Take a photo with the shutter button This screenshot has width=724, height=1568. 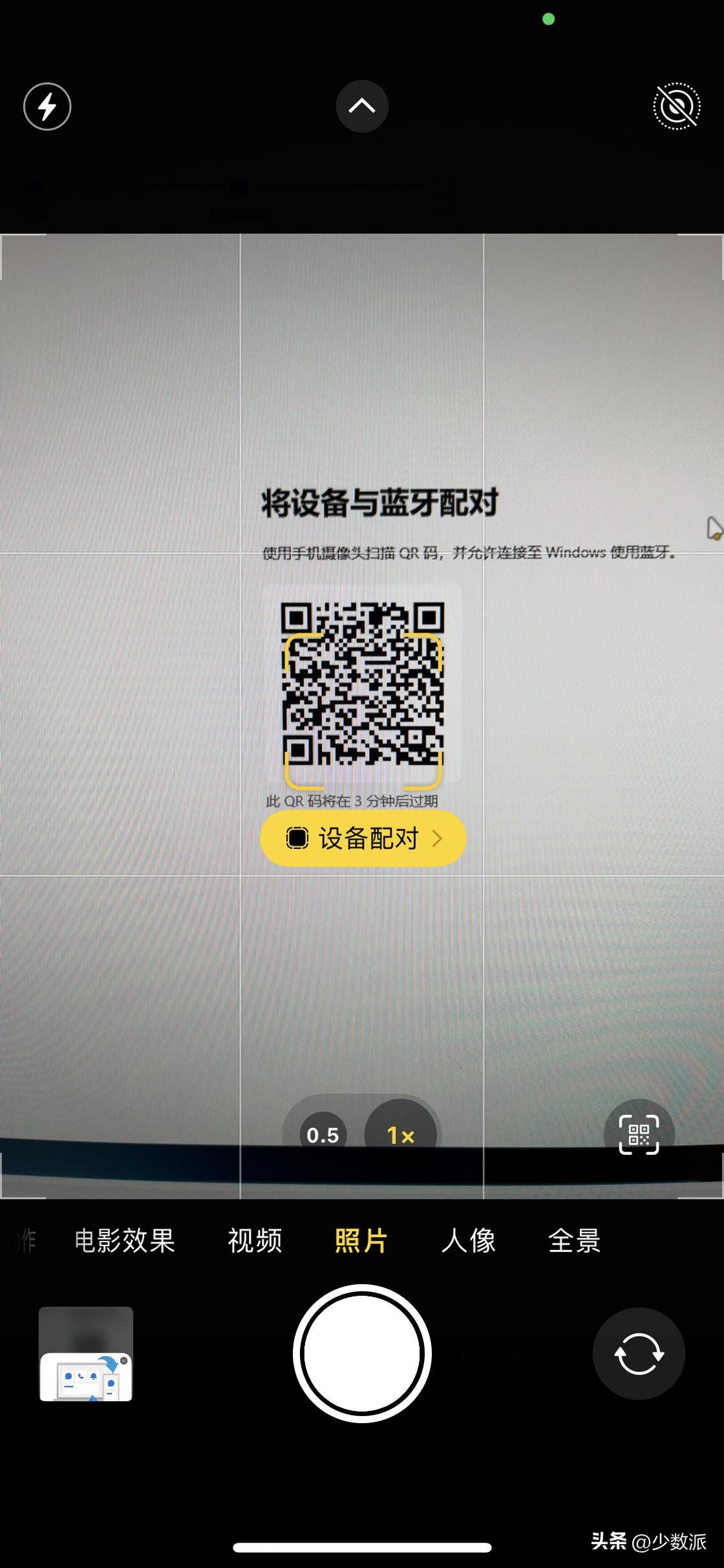[362, 1353]
